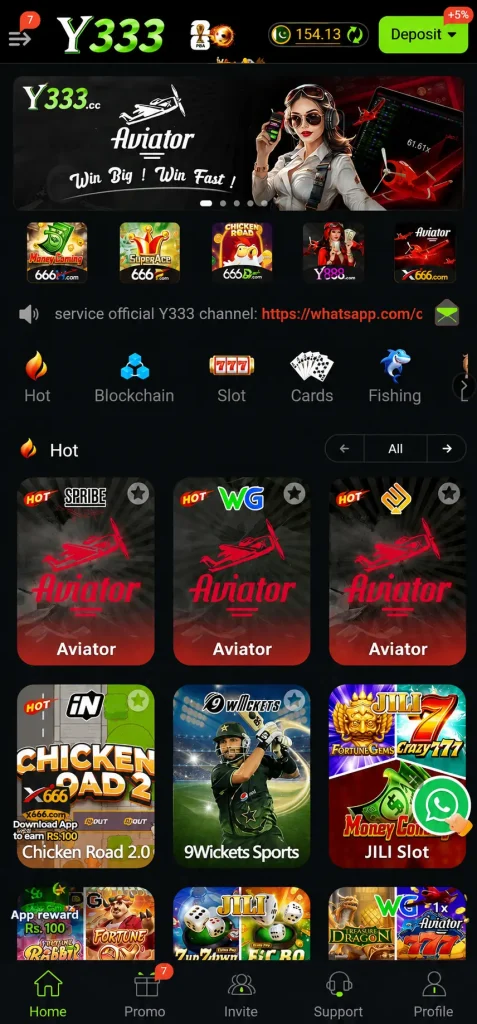Go to next page of Hot games
This screenshot has width=477, height=1024.
coord(446,449)
